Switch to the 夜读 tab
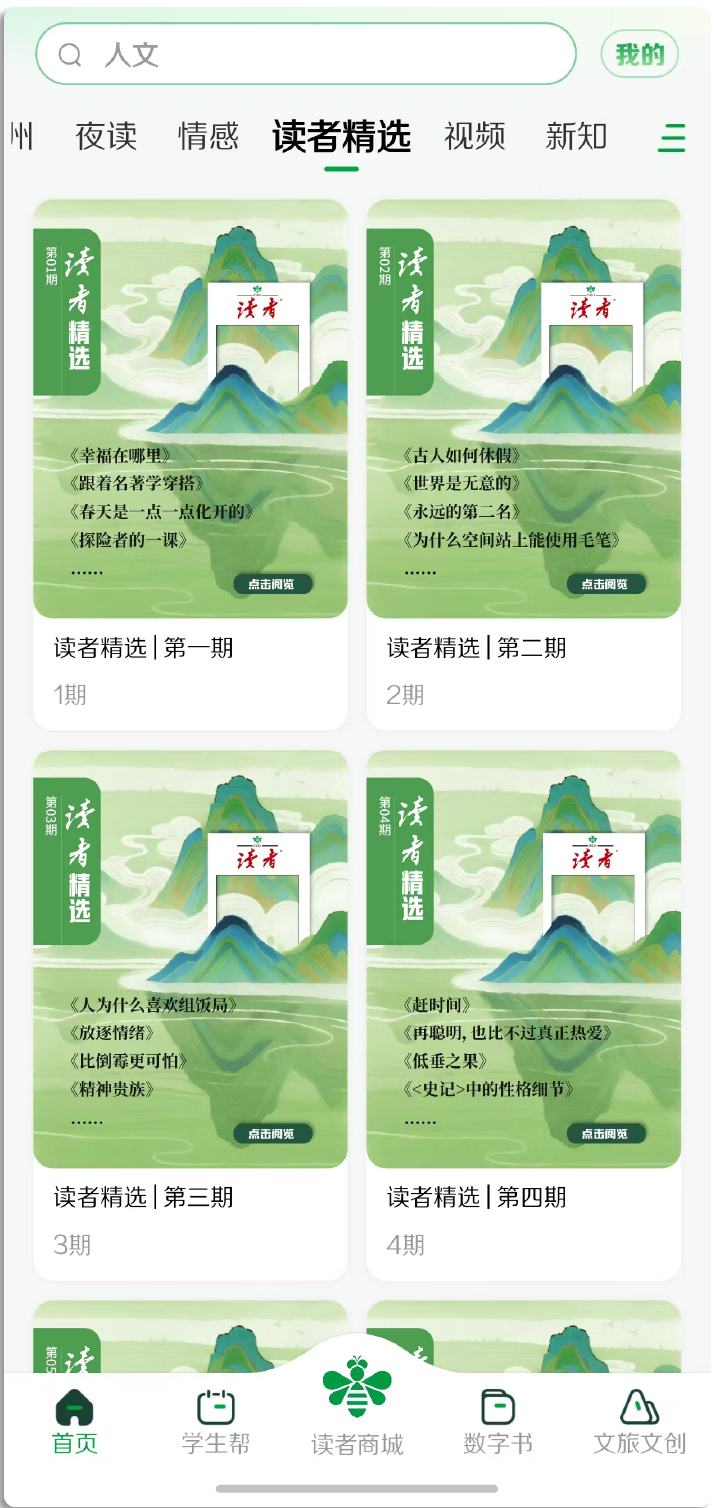 [x=106, y=136]
